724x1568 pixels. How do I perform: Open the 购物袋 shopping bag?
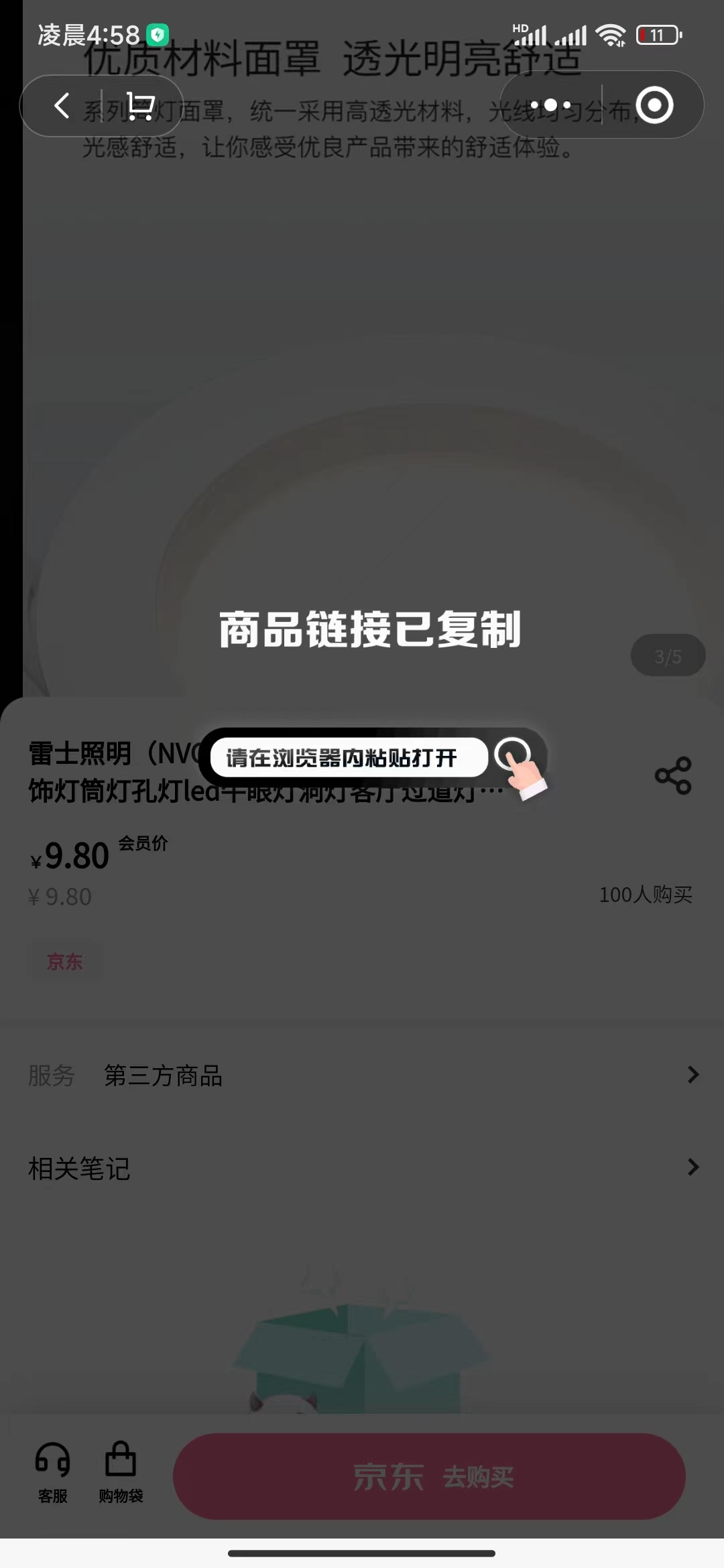coord(121,1472)
